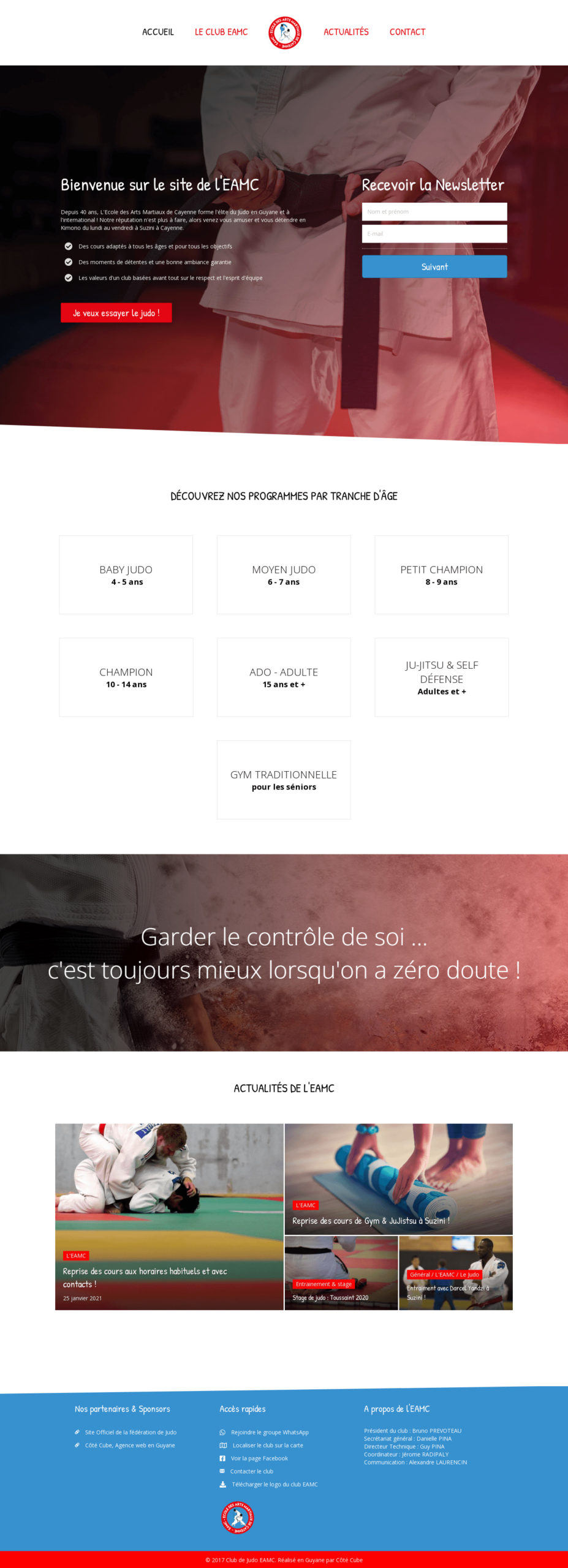Focus the 'Nom et prénom' field
The width and height of the screenshot is (568, 1568).
coord(434,212)
